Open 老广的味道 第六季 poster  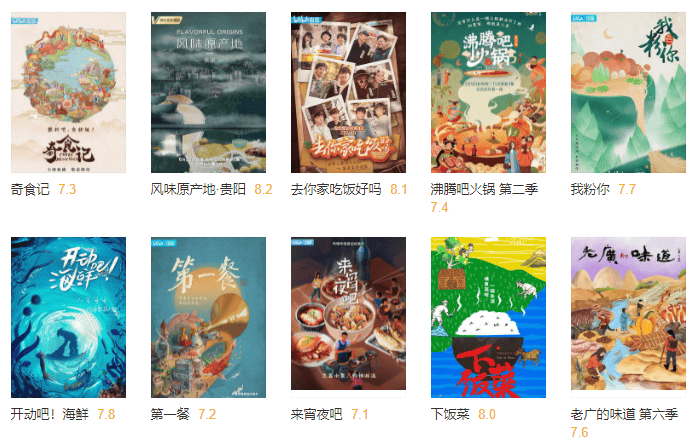click(x=628, y=317)
